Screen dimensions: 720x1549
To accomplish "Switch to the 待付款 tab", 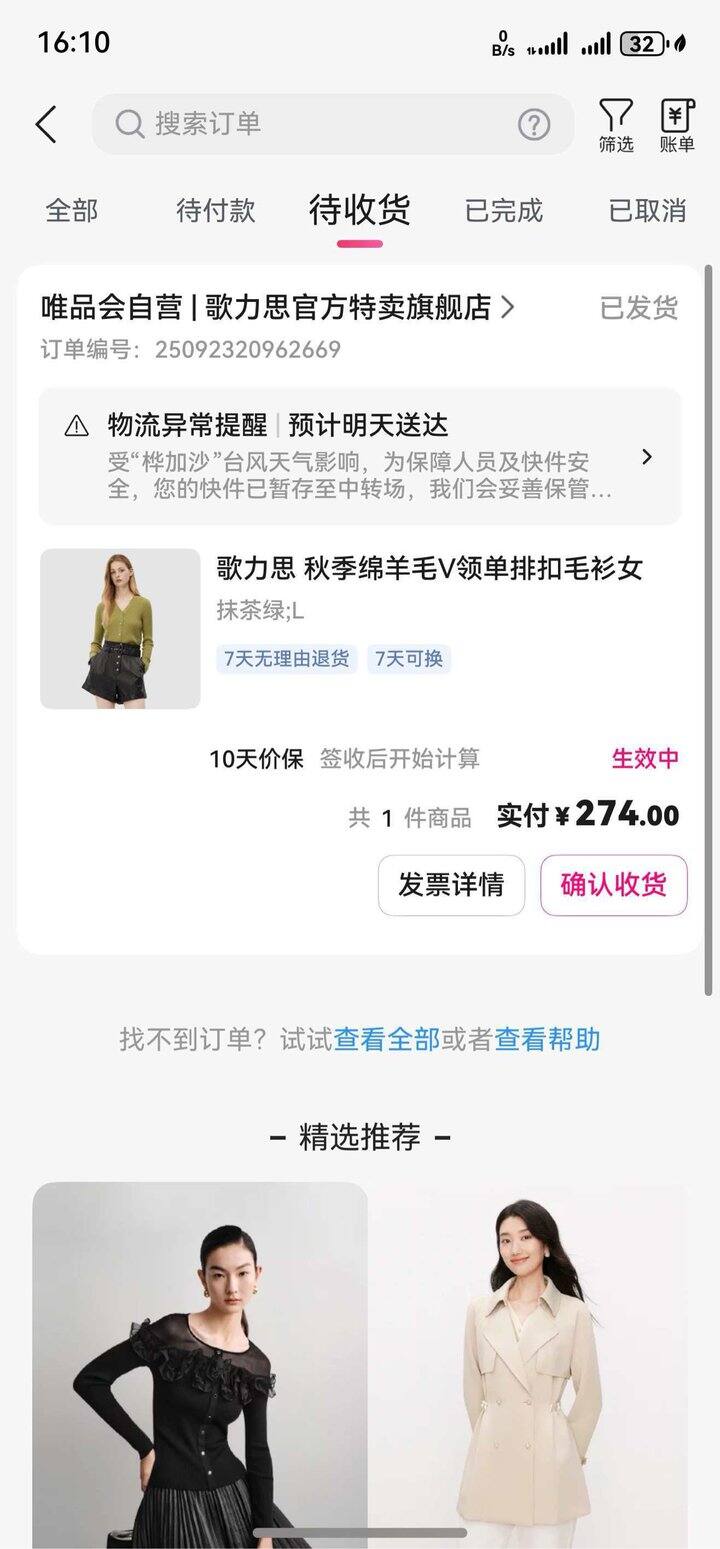I will coord(215,211).
